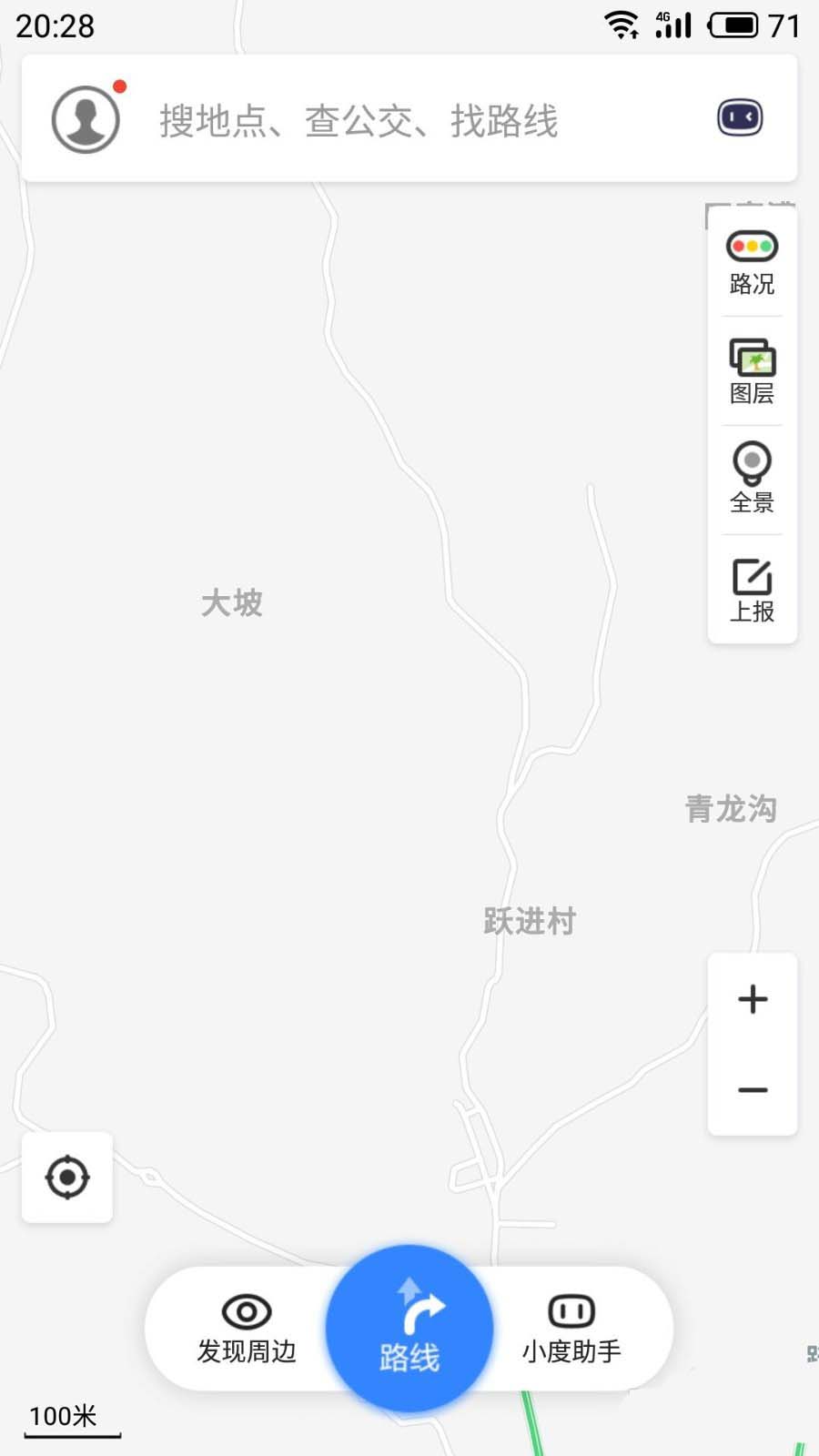Select the 跃进村 village label
The image size is (819, 1456).
point(531,922)
